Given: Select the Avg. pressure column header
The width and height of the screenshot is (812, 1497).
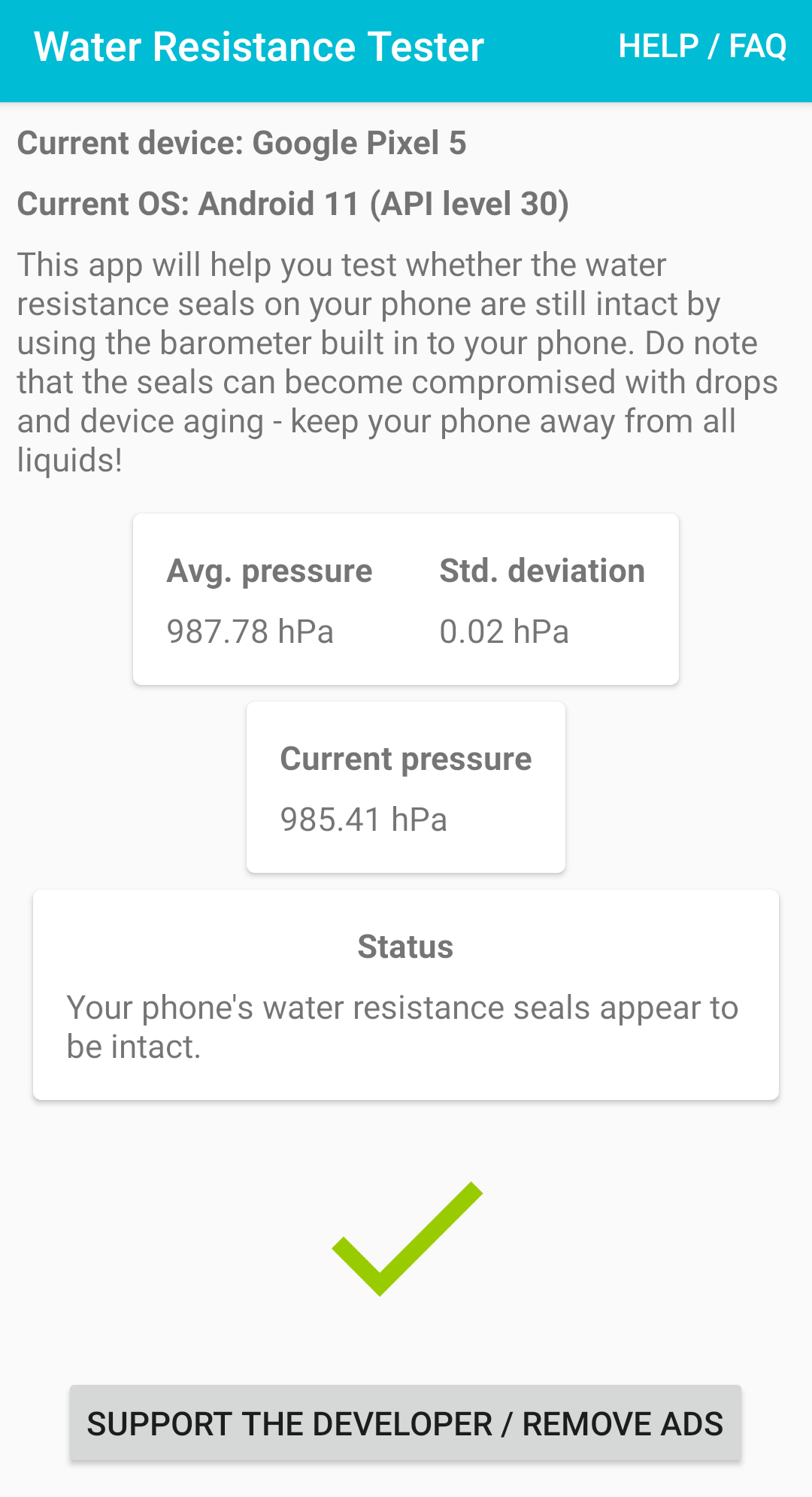Looking at the screenshot, I should pyautogui.click(x=270, y=571).
